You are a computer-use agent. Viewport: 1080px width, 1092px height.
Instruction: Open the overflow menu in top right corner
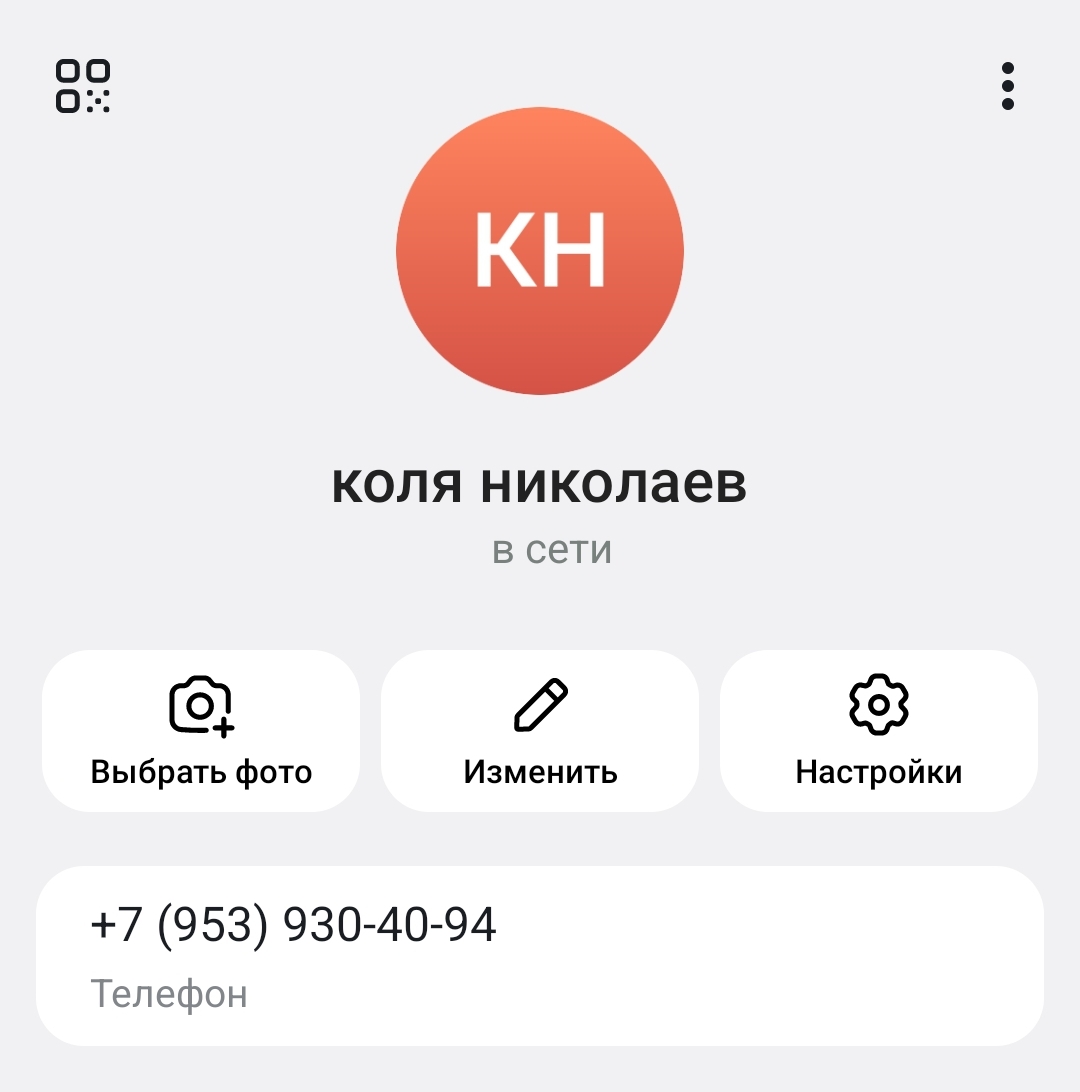[x=1007, y=86]
